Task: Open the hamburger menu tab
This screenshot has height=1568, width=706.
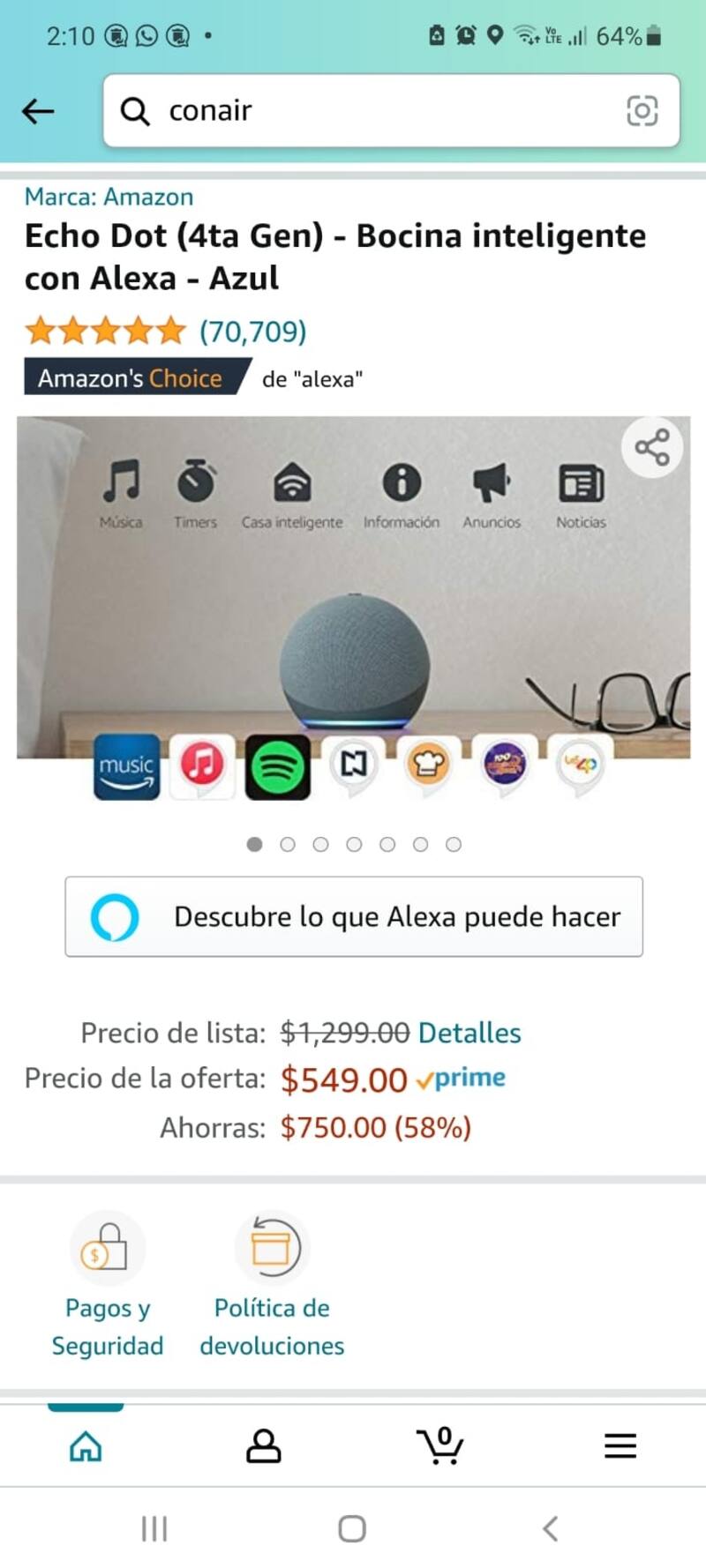Action: pos(620,1446)
